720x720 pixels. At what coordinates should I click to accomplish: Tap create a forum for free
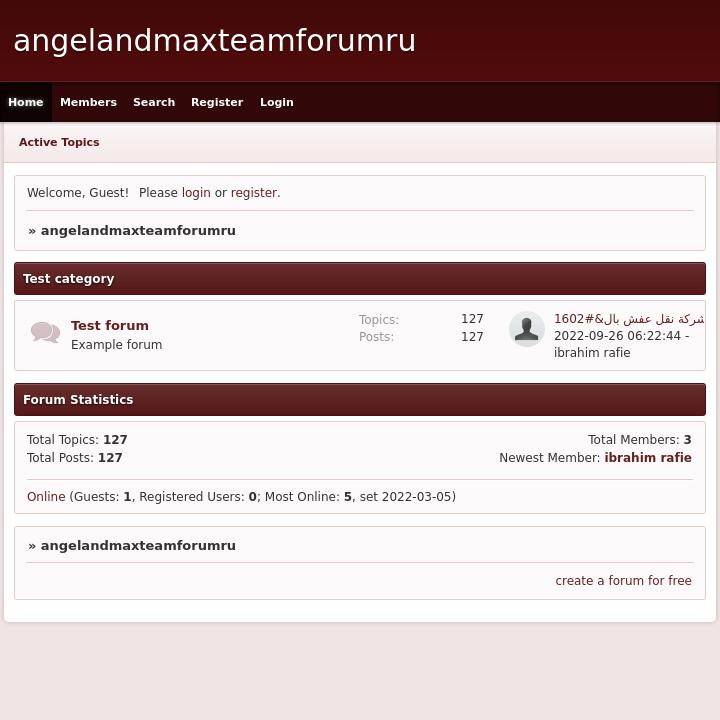(x=623, y=581)
